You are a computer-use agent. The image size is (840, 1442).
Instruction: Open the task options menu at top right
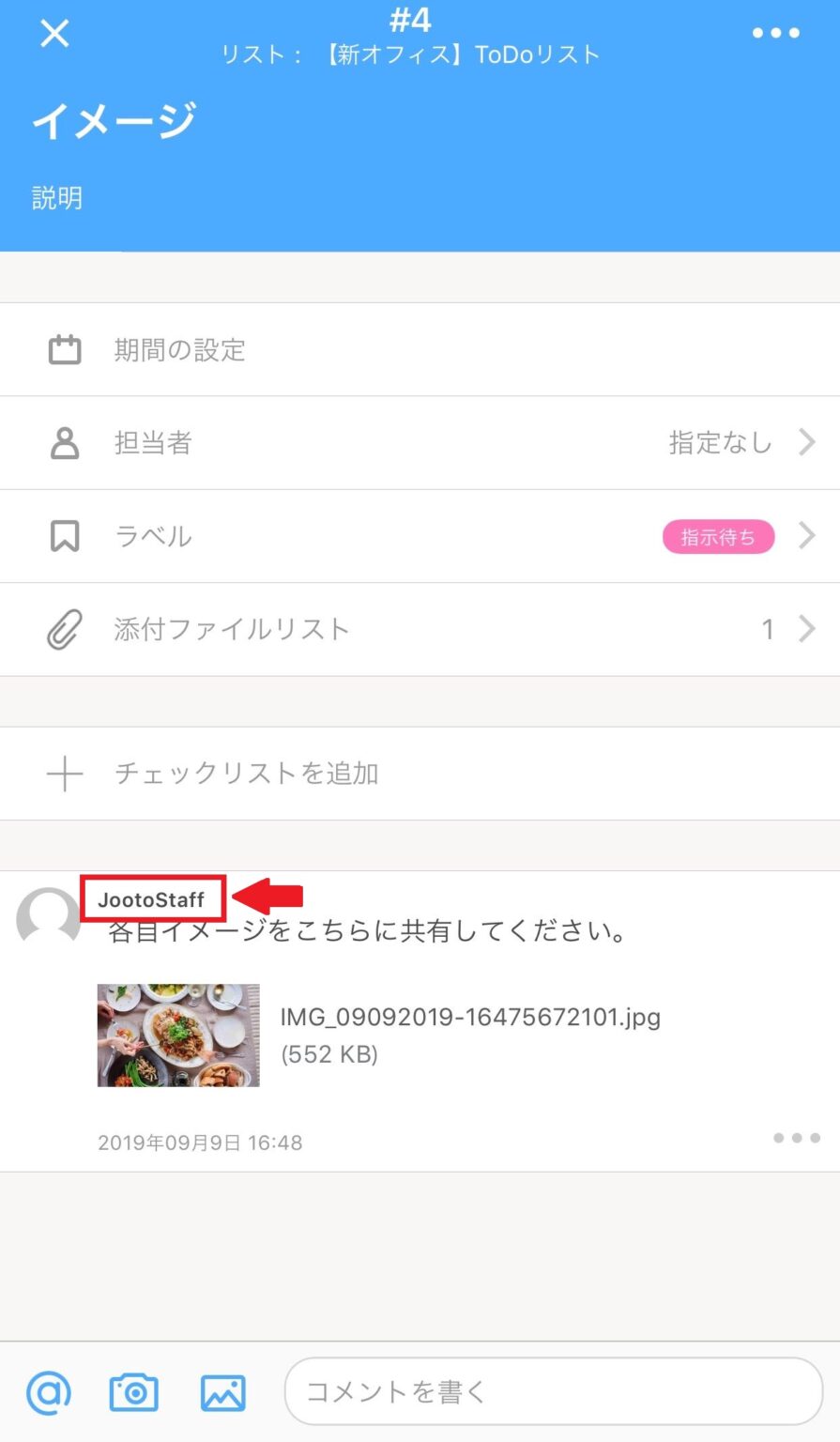776,34
